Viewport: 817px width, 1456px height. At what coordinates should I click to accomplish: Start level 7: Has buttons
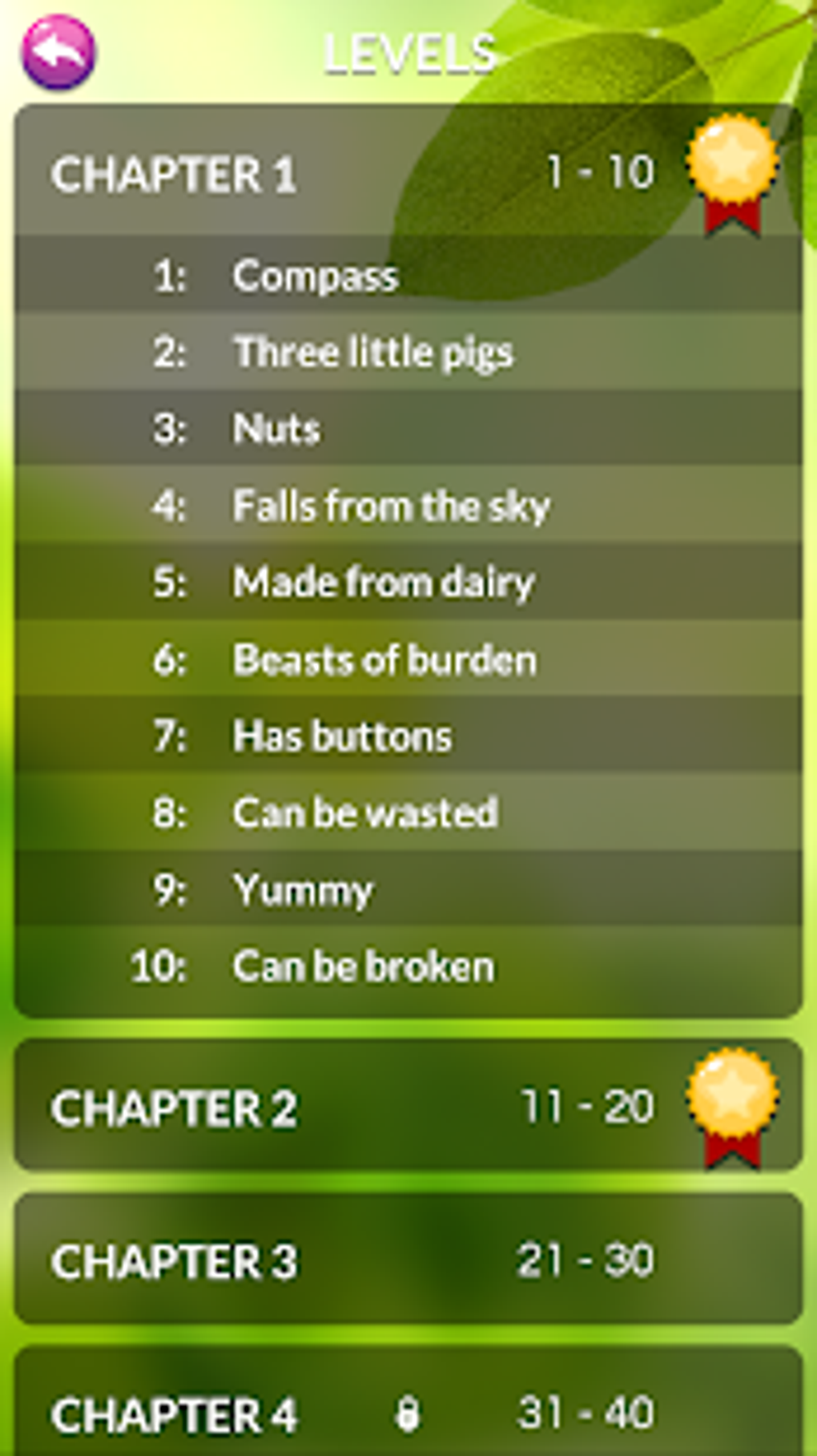click(408, 736)
